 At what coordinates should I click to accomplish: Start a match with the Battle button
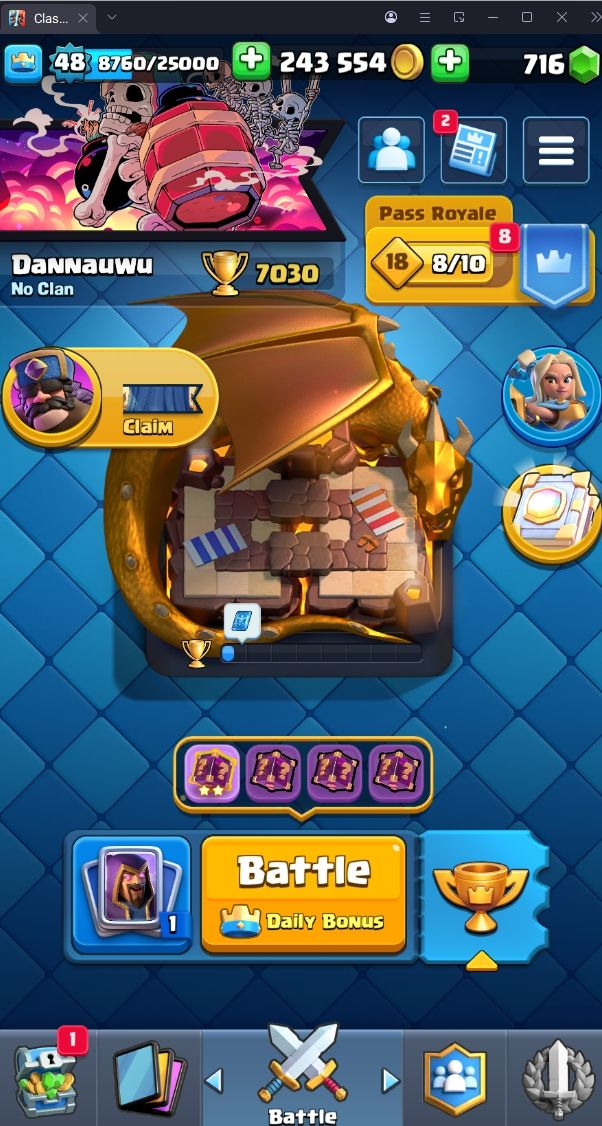coord(303,893)
